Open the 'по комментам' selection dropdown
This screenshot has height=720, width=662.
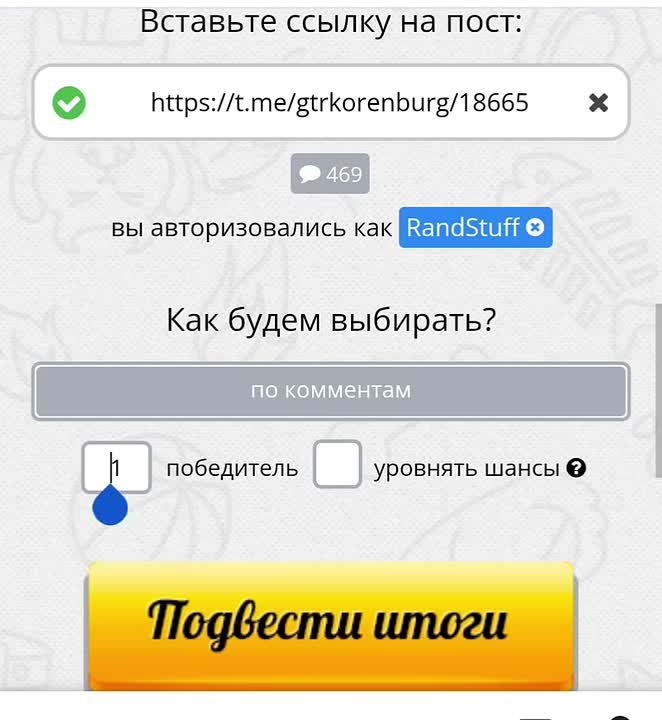(331, 391)
